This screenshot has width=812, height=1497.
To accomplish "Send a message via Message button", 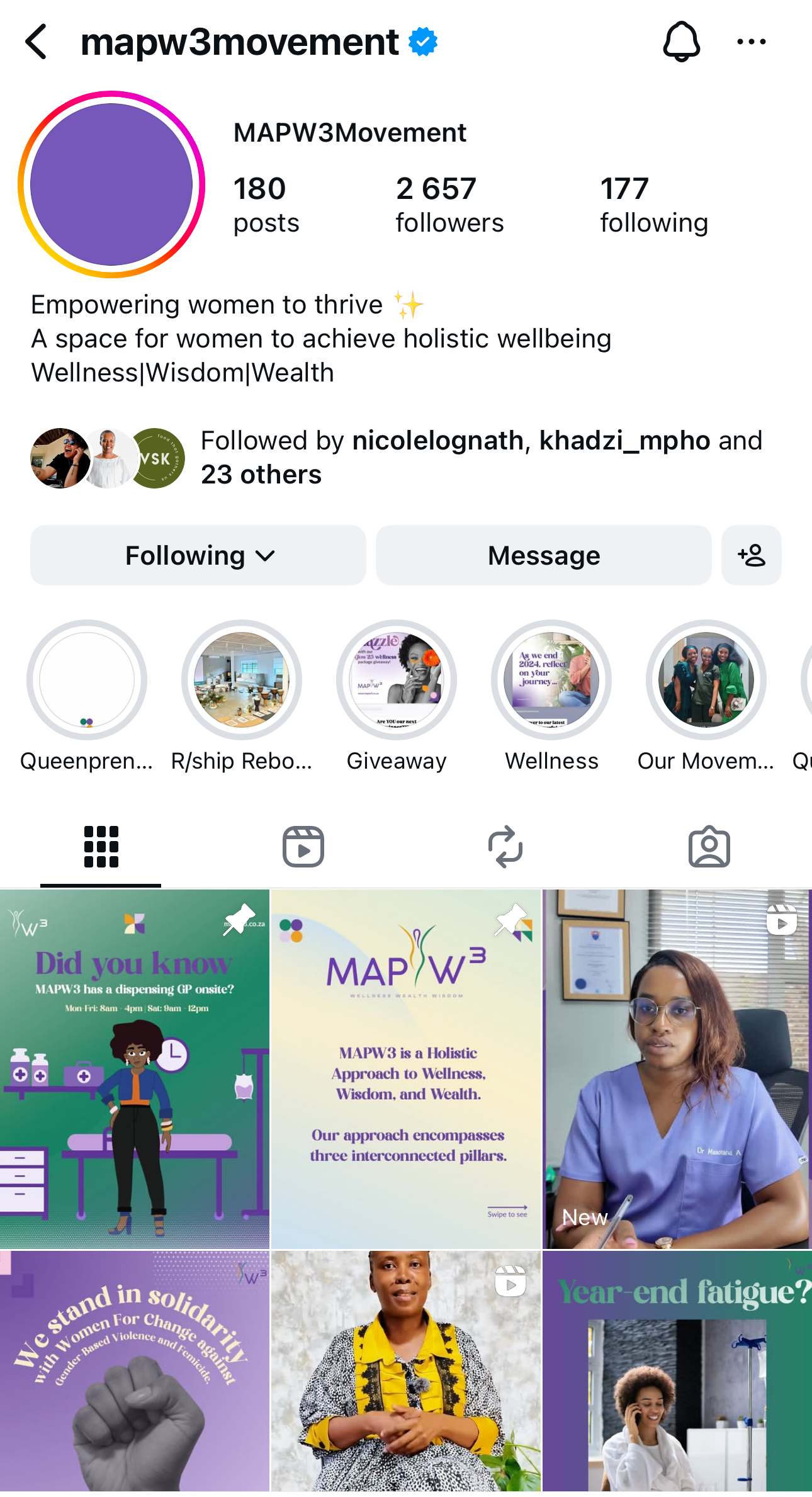I will [543, 555].
